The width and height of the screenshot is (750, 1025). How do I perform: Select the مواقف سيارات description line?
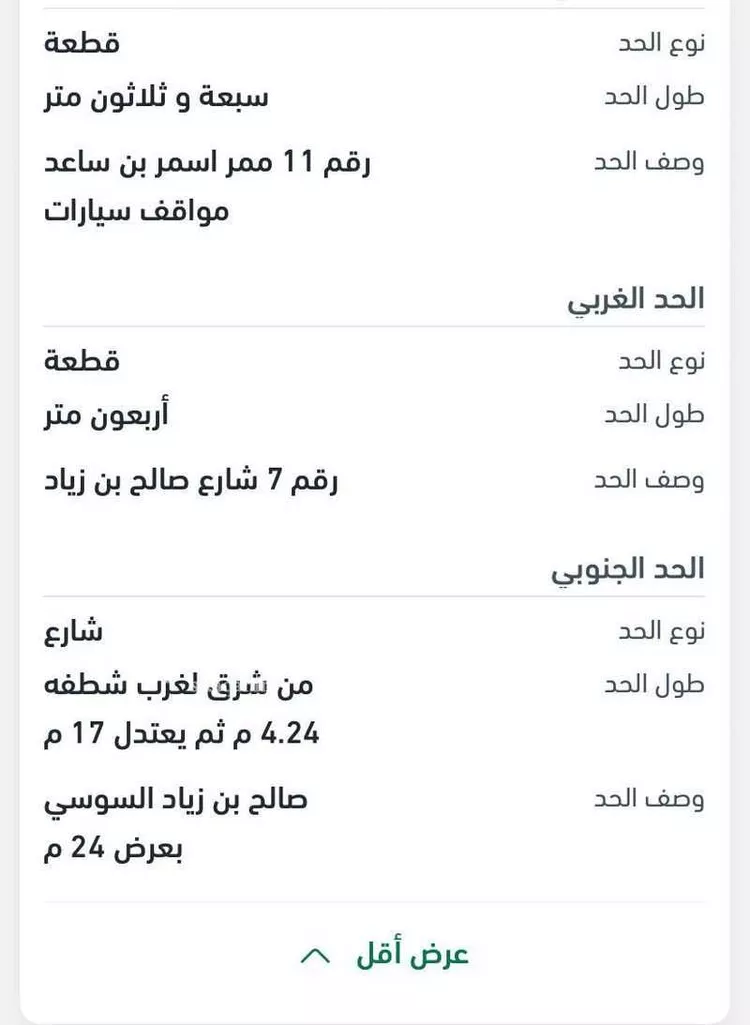[x=133, y=211]
